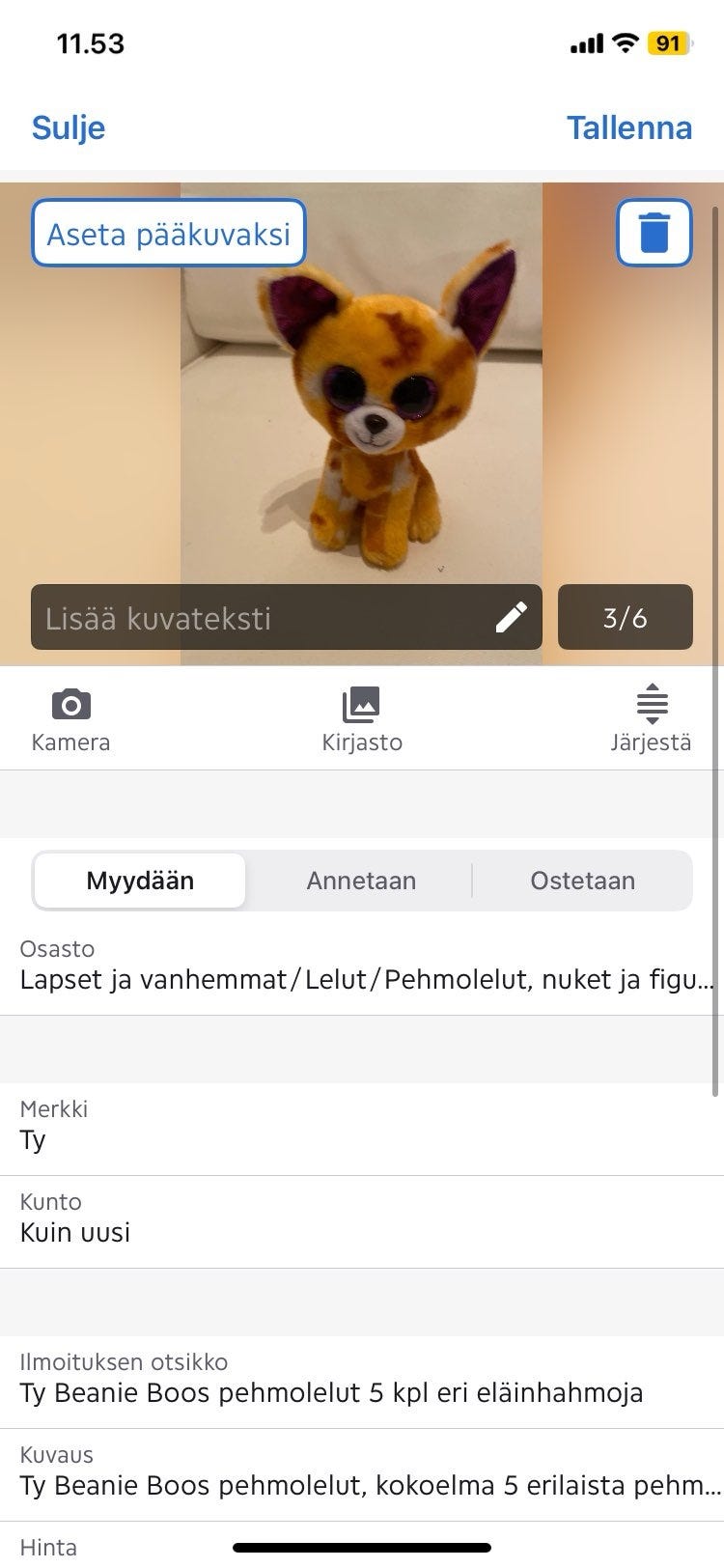The height and width of the screenshot is (1568, 724).
Task: Save the listing with Tallenna
Action: click(629, 126)
